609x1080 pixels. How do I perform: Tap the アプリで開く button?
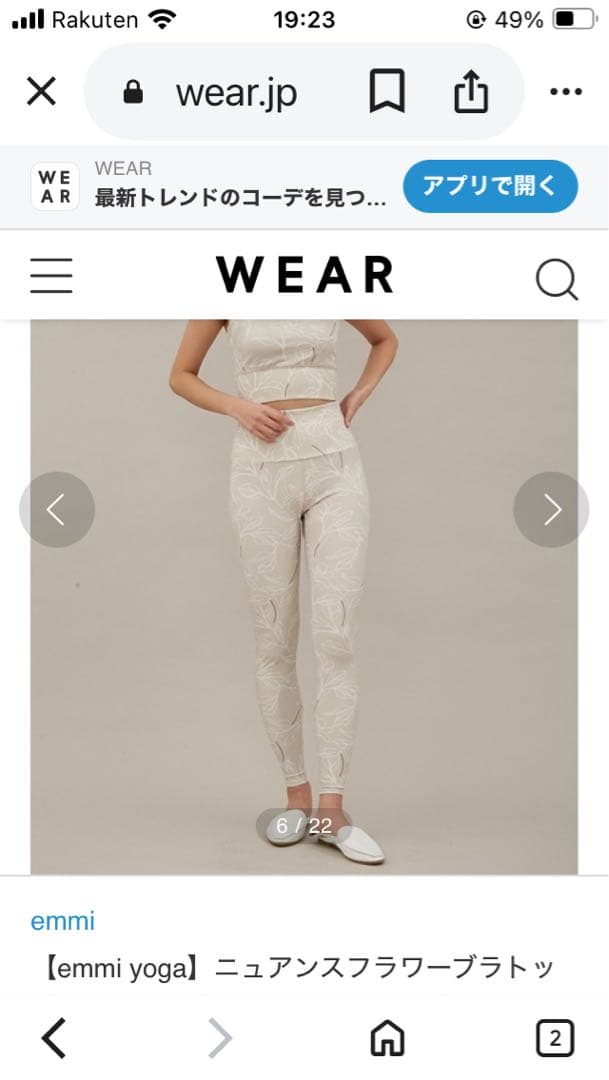pyautogui.click(x=490, y=186)
